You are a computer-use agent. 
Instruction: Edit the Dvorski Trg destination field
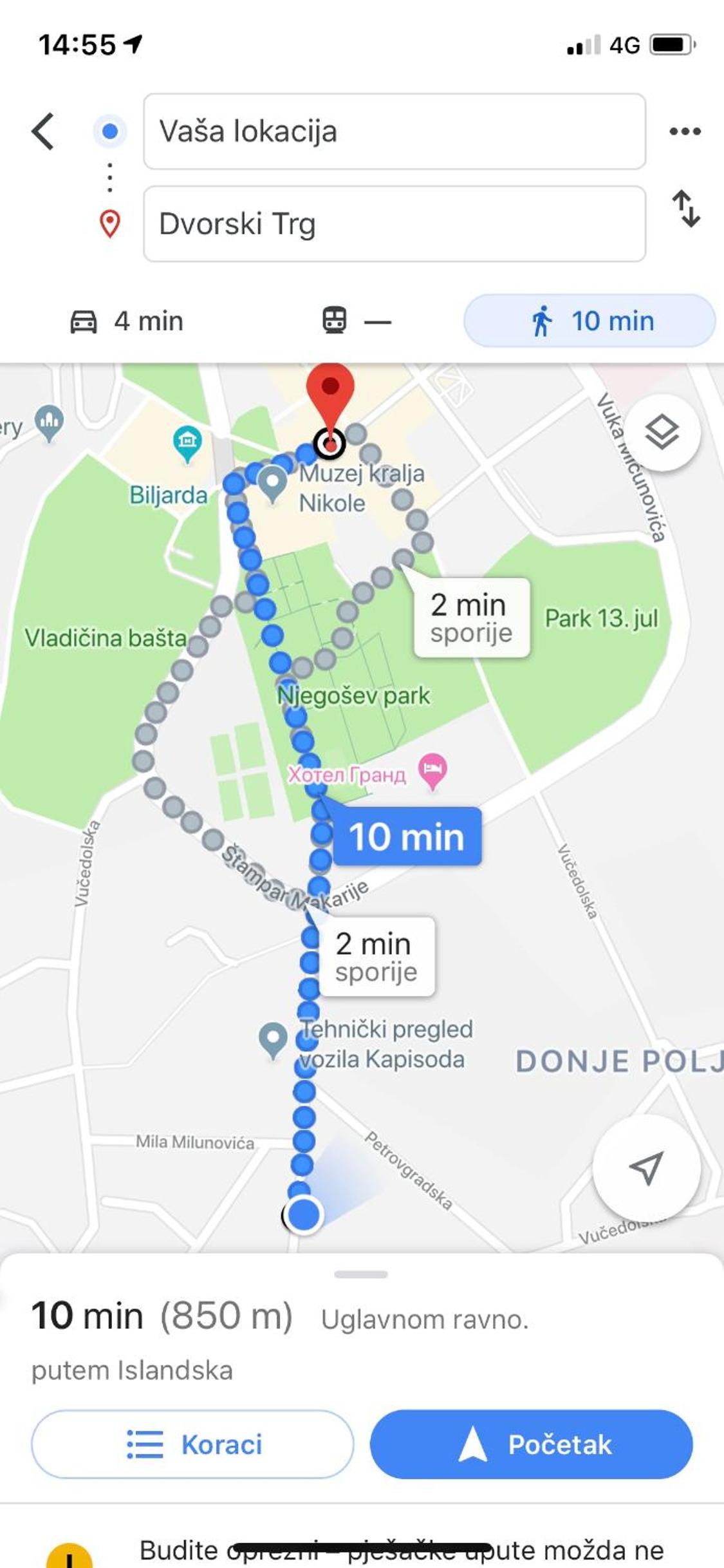point(394,224)
